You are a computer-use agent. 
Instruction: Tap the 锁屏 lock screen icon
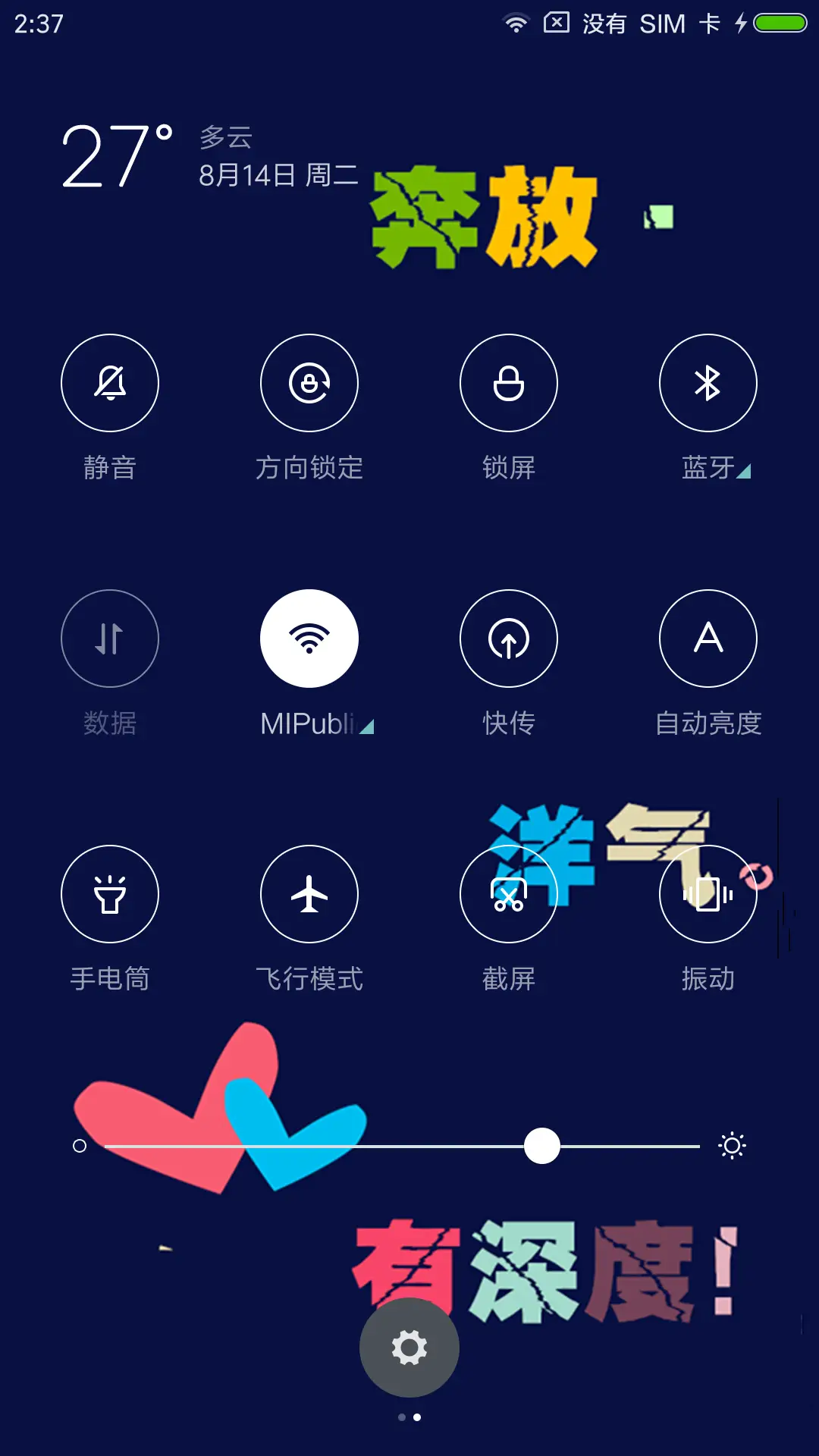pyautogui.click(x=509, y=383)
